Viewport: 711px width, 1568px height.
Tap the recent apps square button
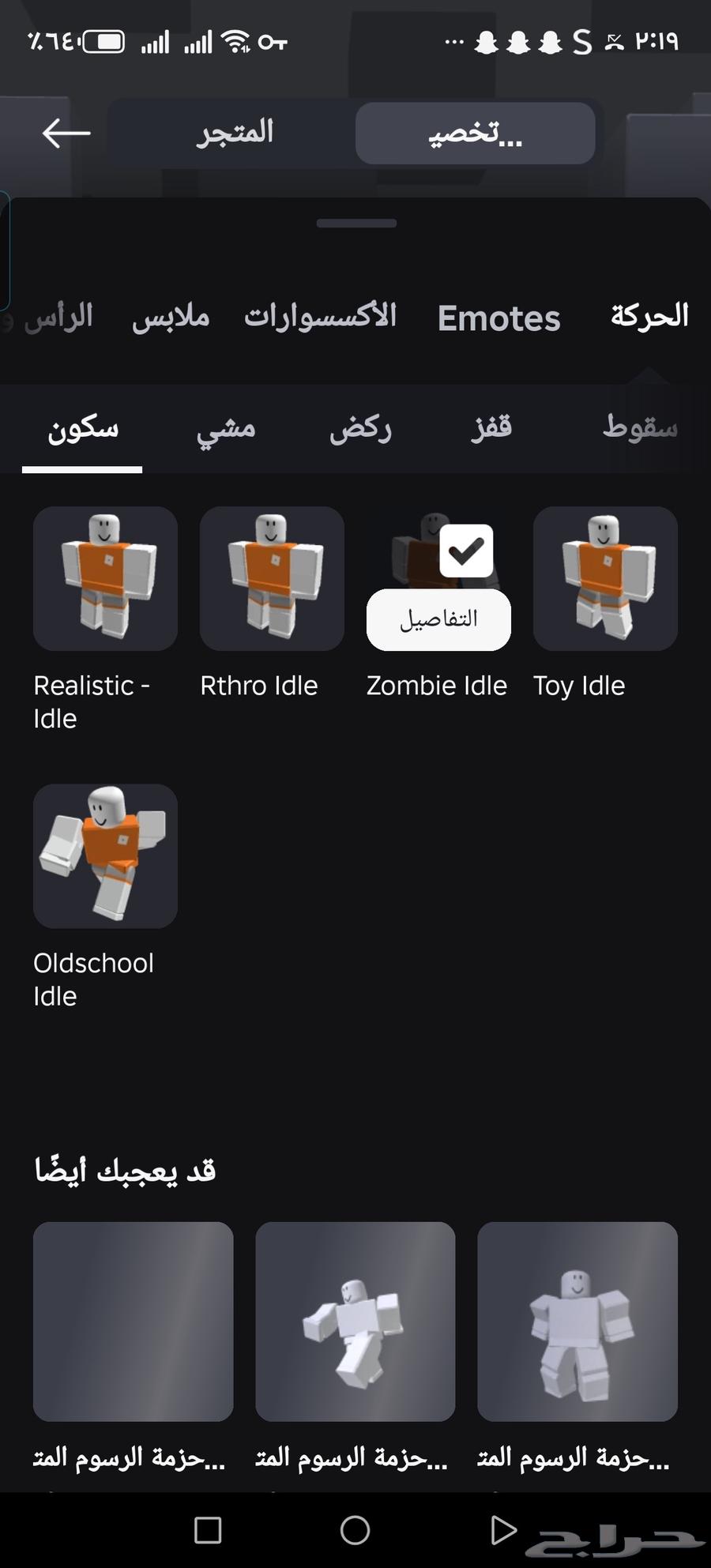[207, 1530]
